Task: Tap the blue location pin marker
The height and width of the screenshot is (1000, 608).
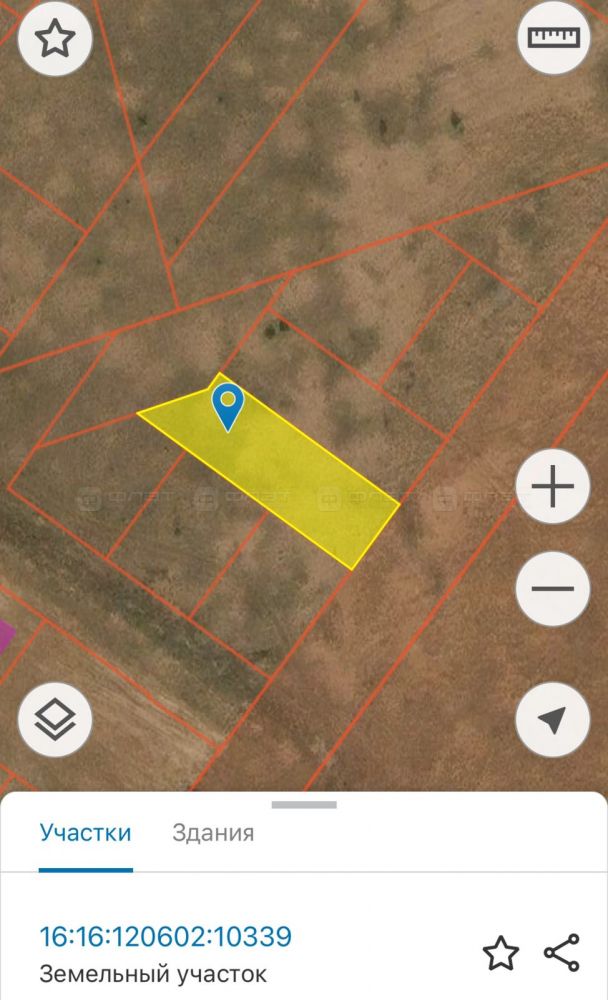Action: tap(229, 405)
